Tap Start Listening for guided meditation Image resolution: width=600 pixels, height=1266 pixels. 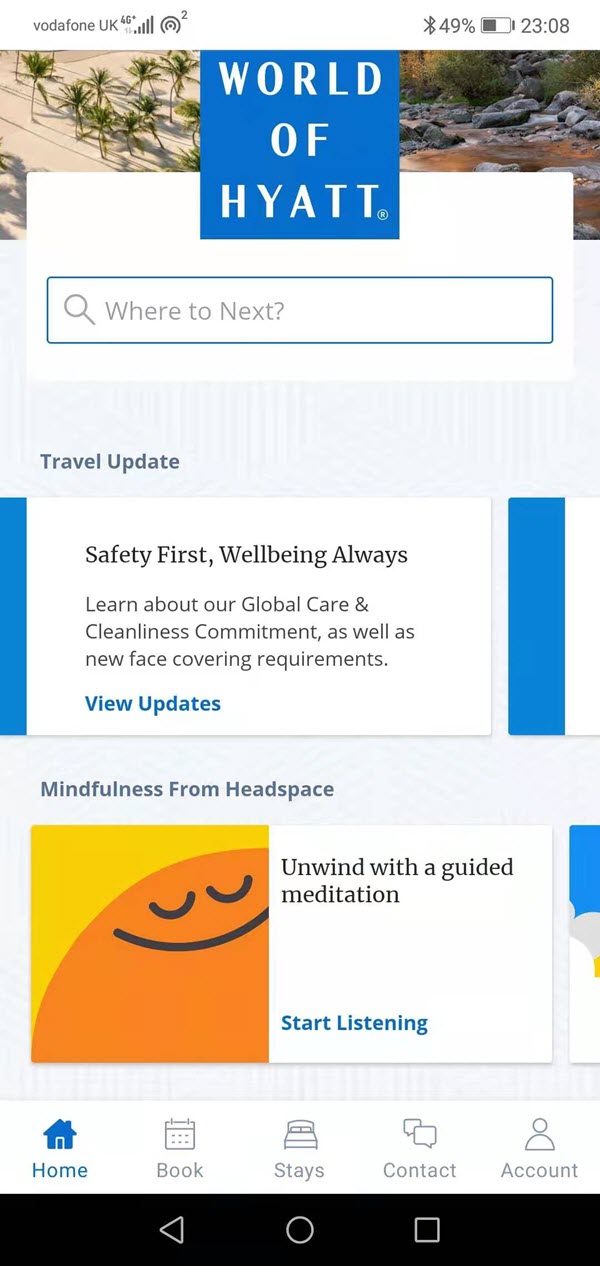[x=354, y=1023]
